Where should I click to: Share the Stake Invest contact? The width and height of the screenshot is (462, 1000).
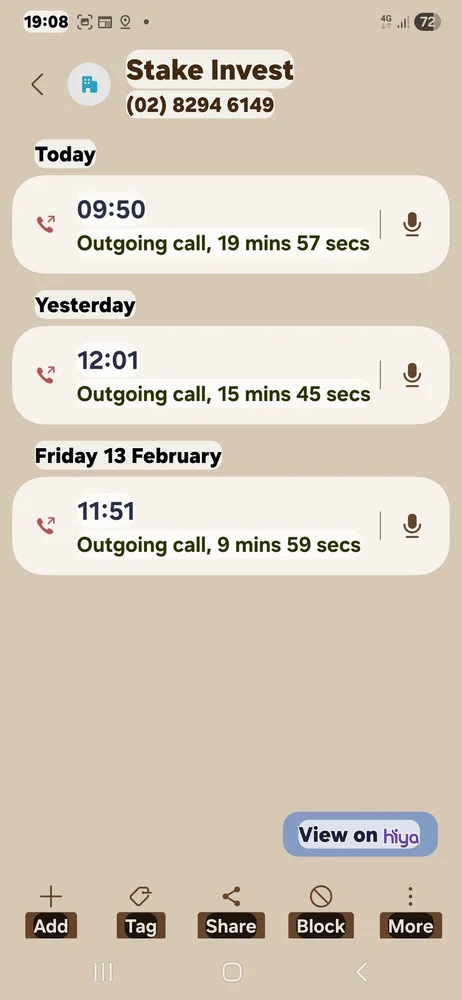pyautogui.click(x=231, y=912)
